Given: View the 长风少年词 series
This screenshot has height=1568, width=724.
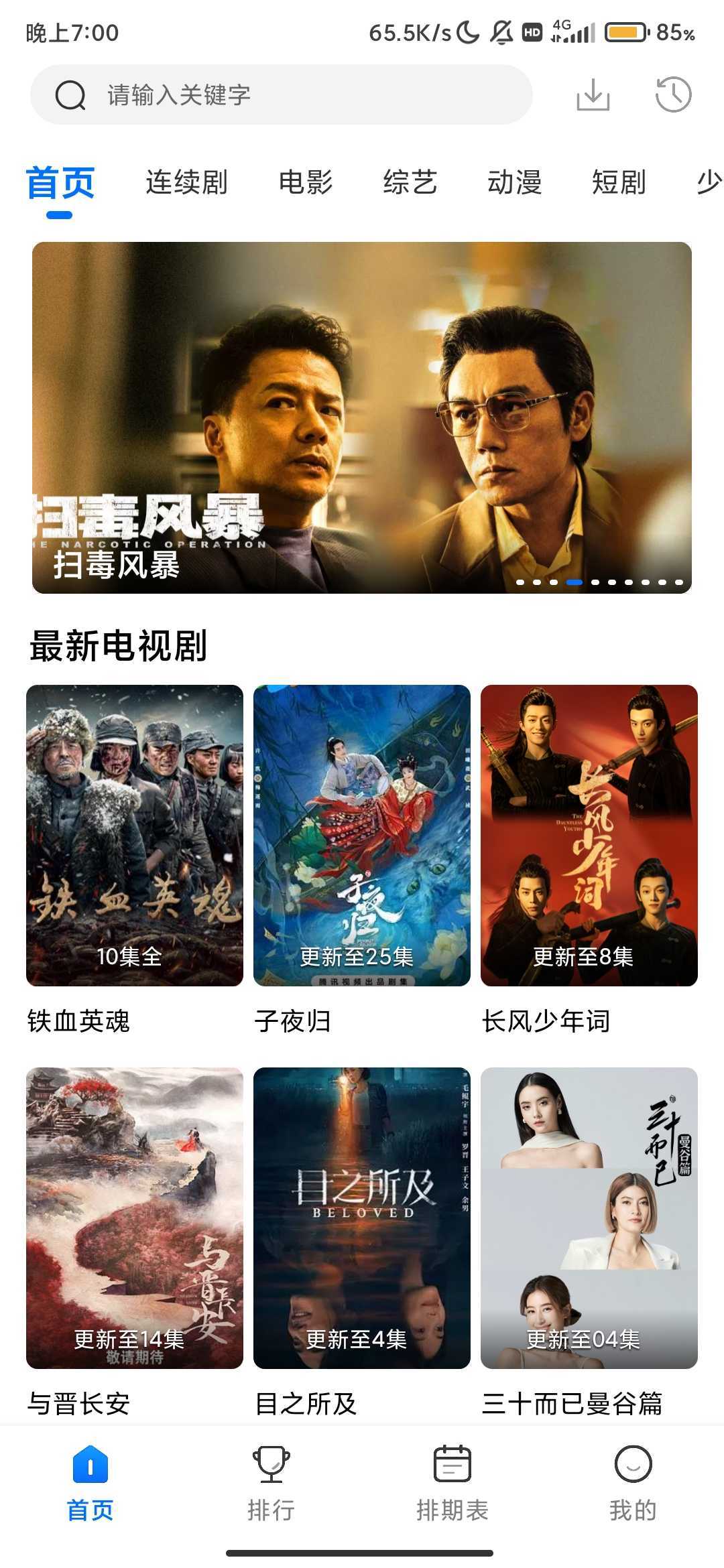Looking at the screenshot, I should pos(589,835).
